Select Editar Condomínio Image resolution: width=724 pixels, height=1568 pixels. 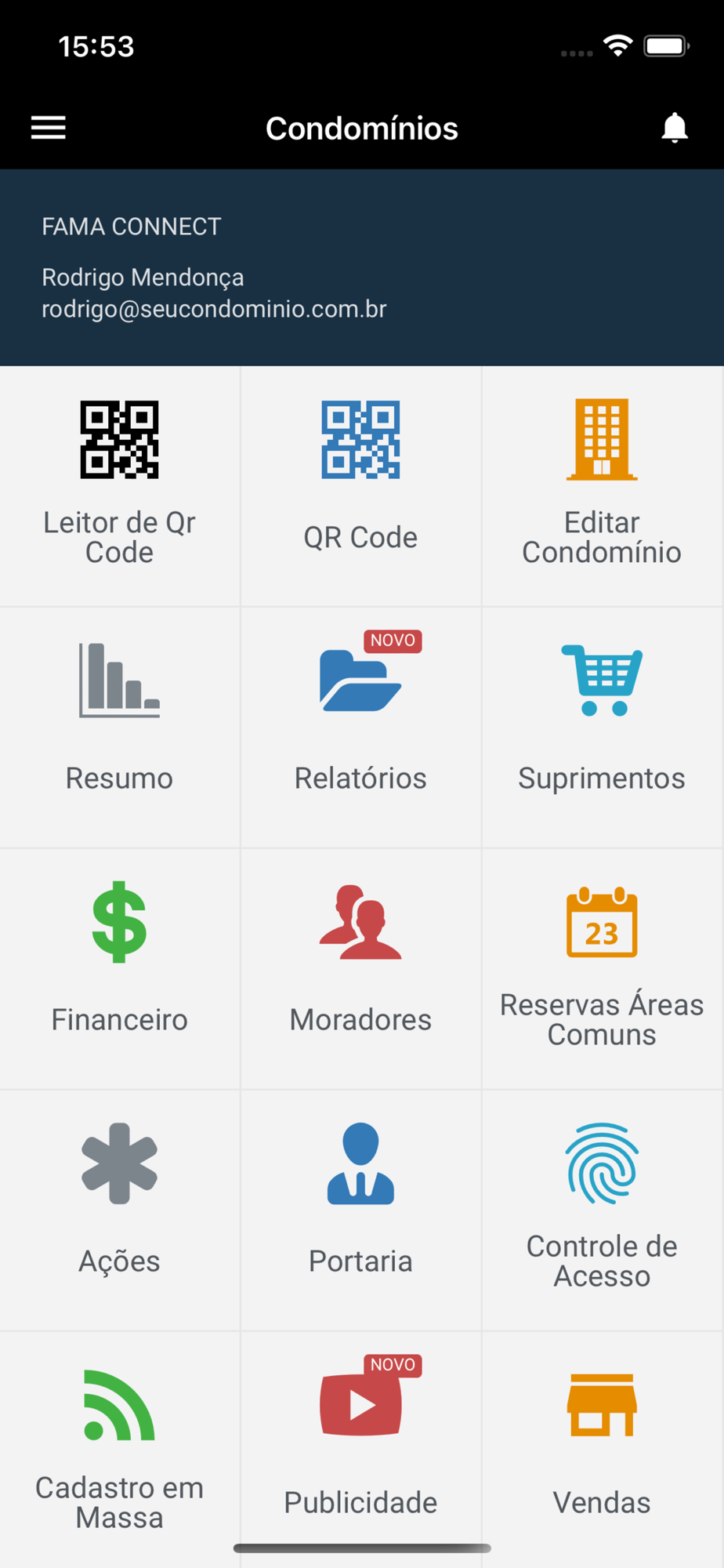(602, 486)
